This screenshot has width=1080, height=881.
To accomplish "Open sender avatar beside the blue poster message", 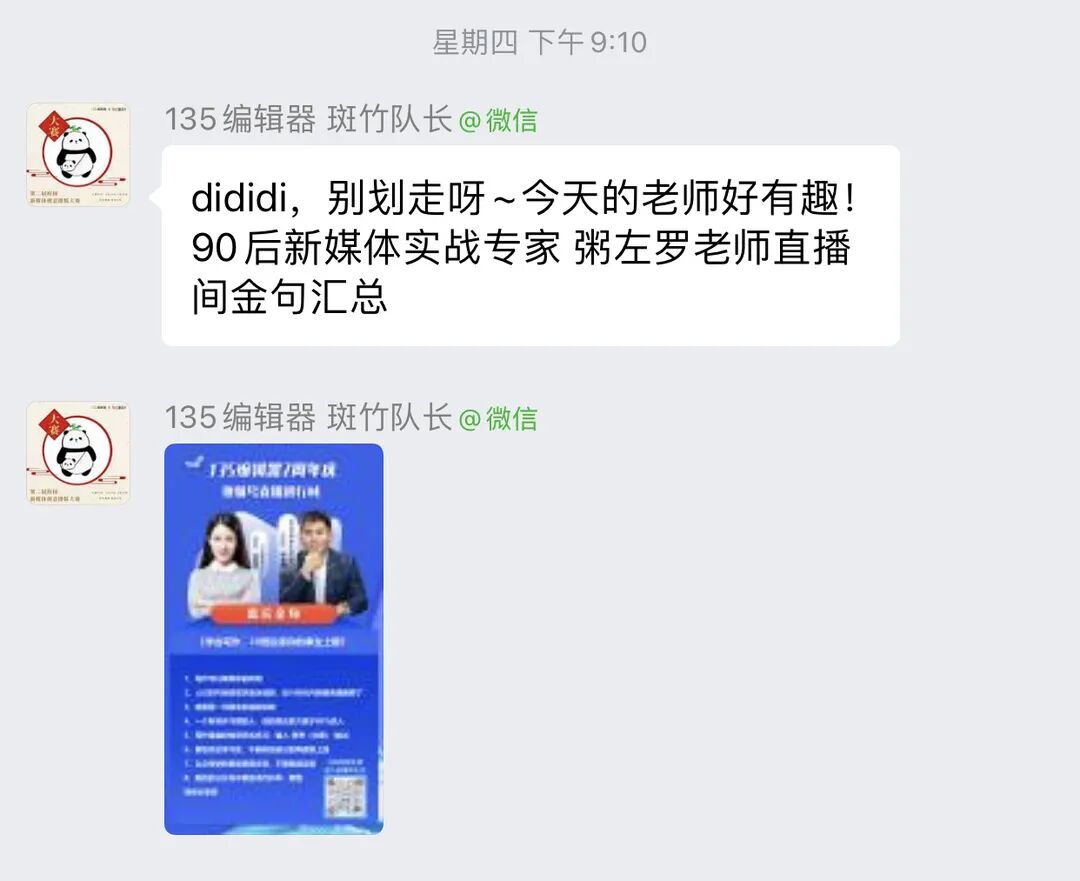I will (78, 453).
